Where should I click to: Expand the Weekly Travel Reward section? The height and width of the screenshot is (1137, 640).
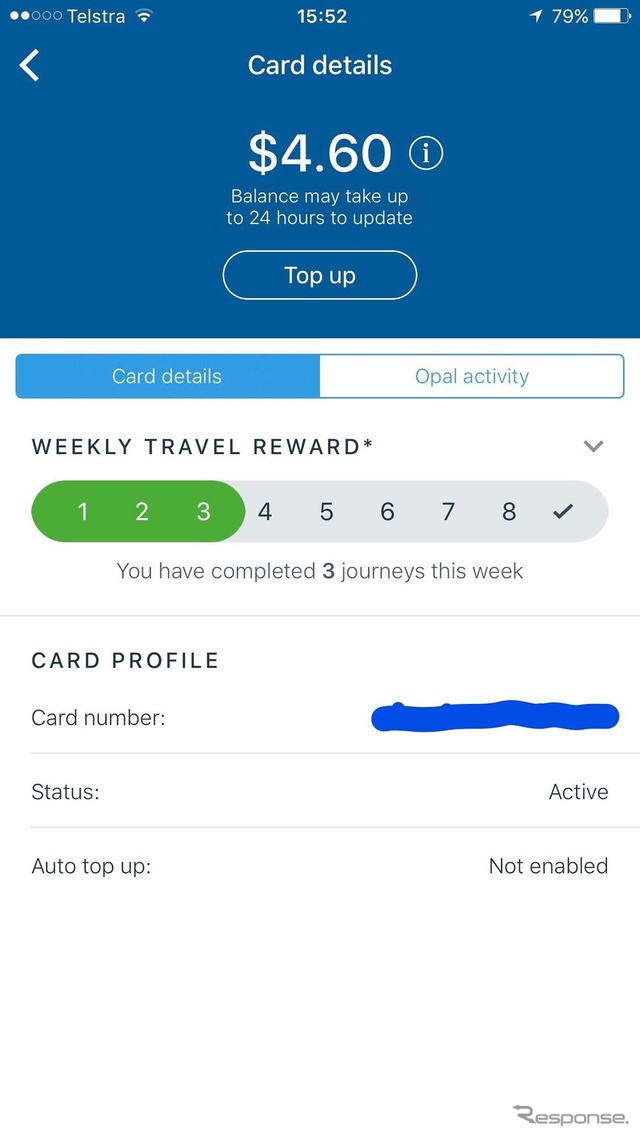[594, 446]
